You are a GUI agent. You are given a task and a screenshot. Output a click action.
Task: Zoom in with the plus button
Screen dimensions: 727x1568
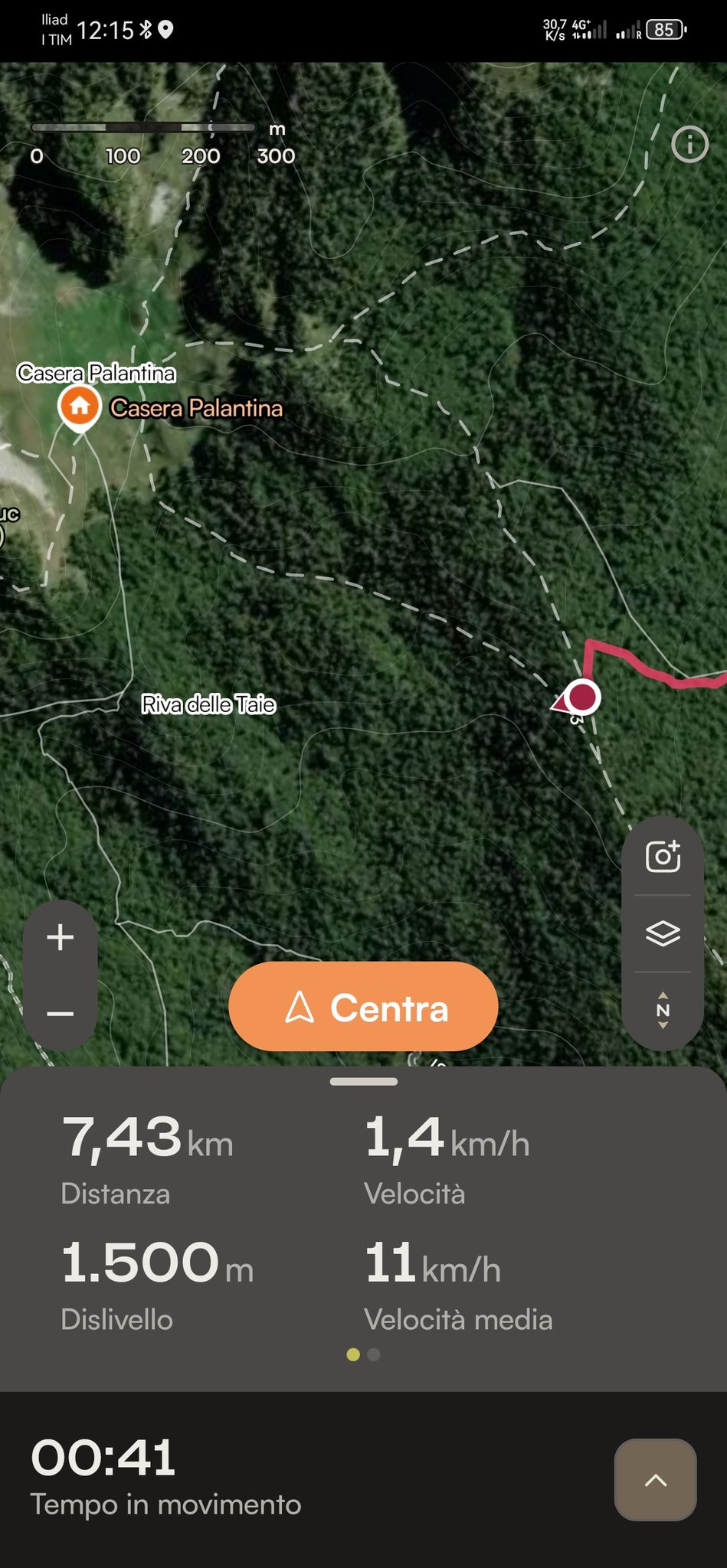pos(61,937)
